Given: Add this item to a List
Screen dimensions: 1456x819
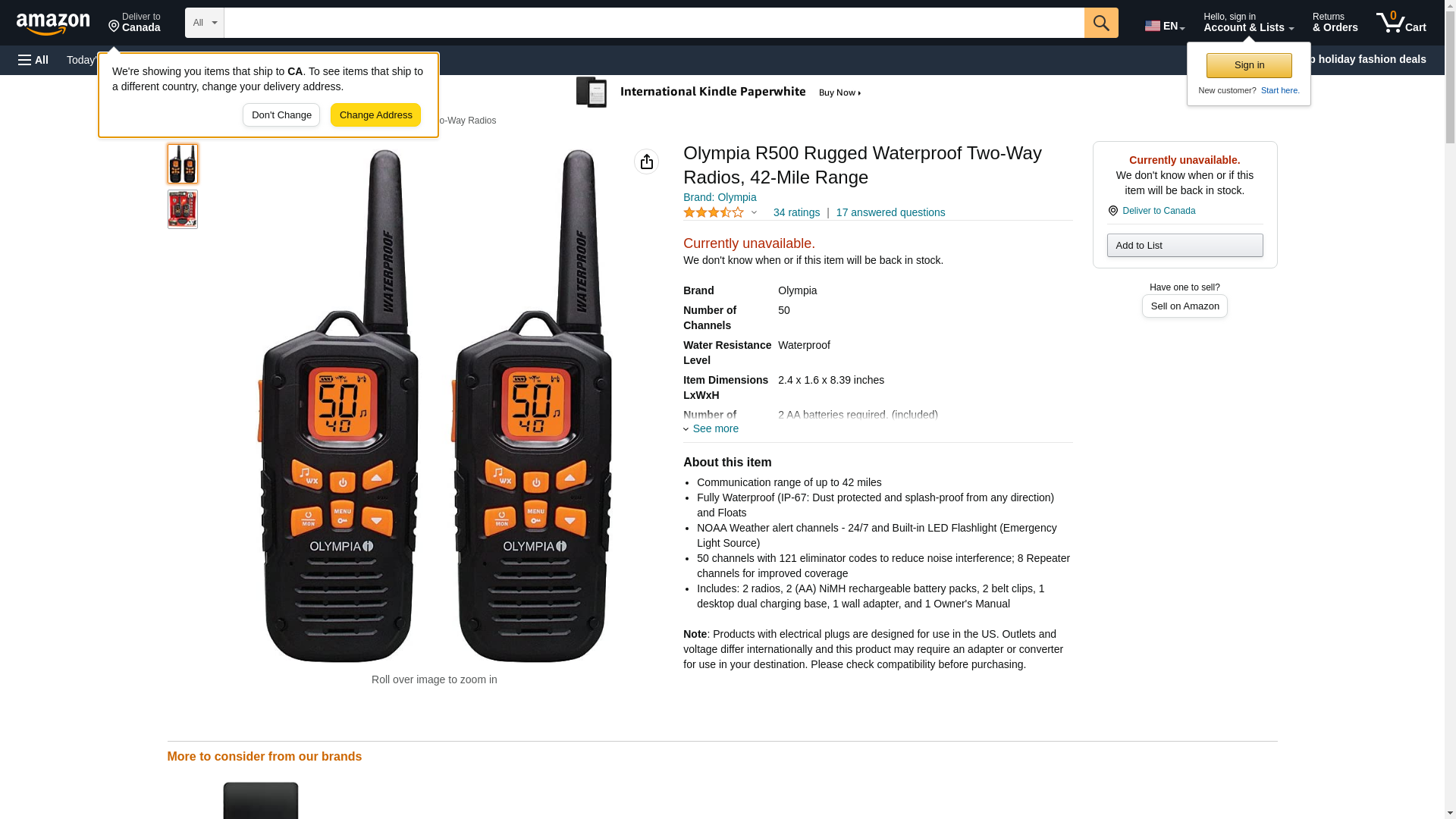Looking at the screenshot, I should [x=1184, y=246].
